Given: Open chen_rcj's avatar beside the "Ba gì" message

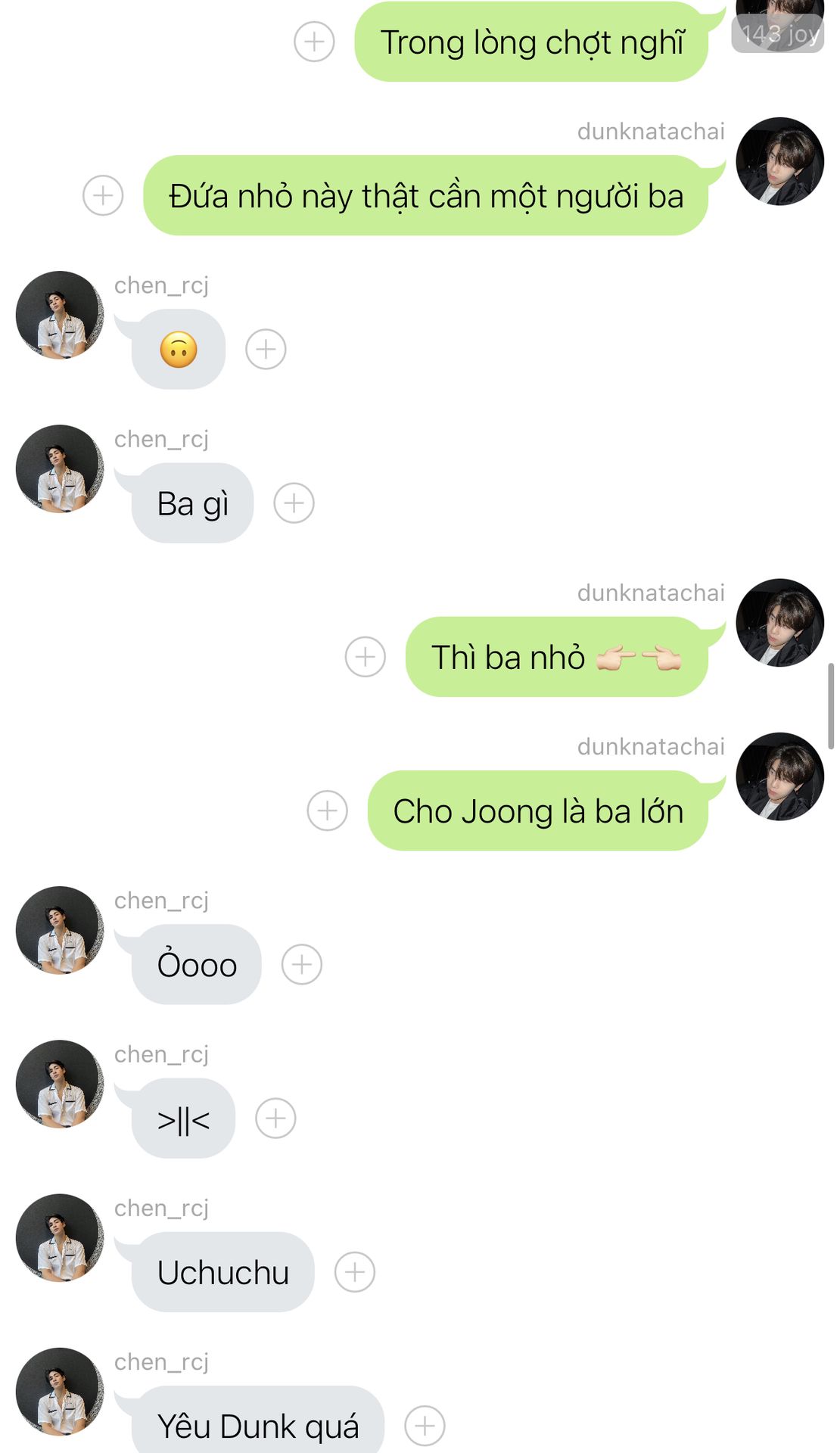Looking at the screenshot, I should 60,469.
